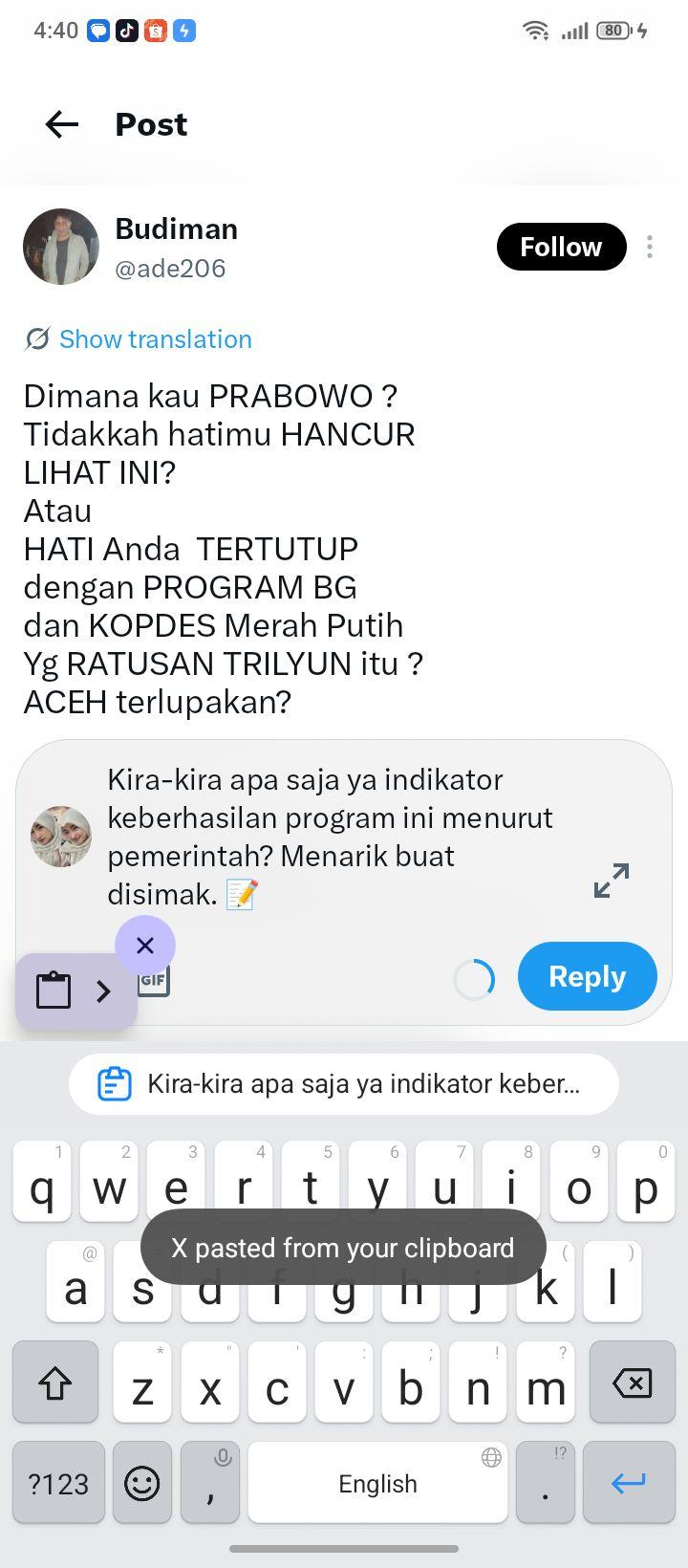Expand the reply composer to full screen
The image size is (688, 1568).
tap(612, 881)
